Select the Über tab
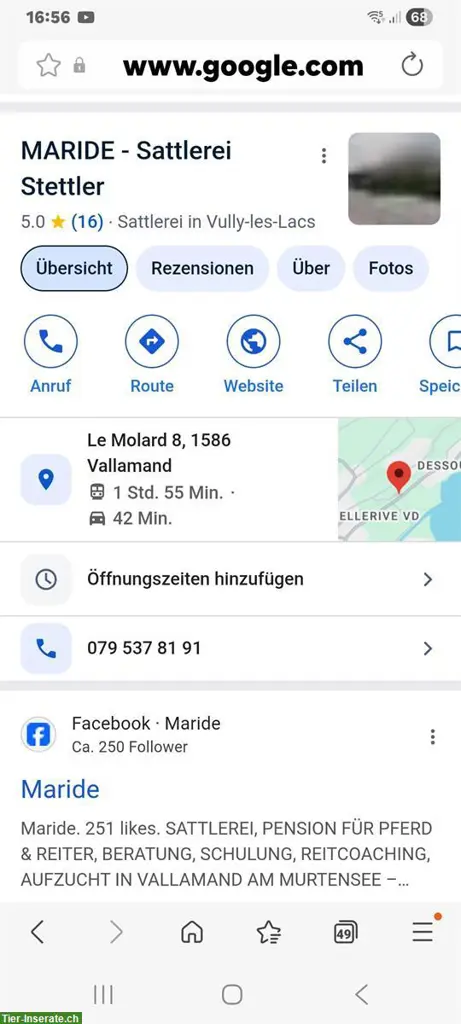 coord(311,268)
